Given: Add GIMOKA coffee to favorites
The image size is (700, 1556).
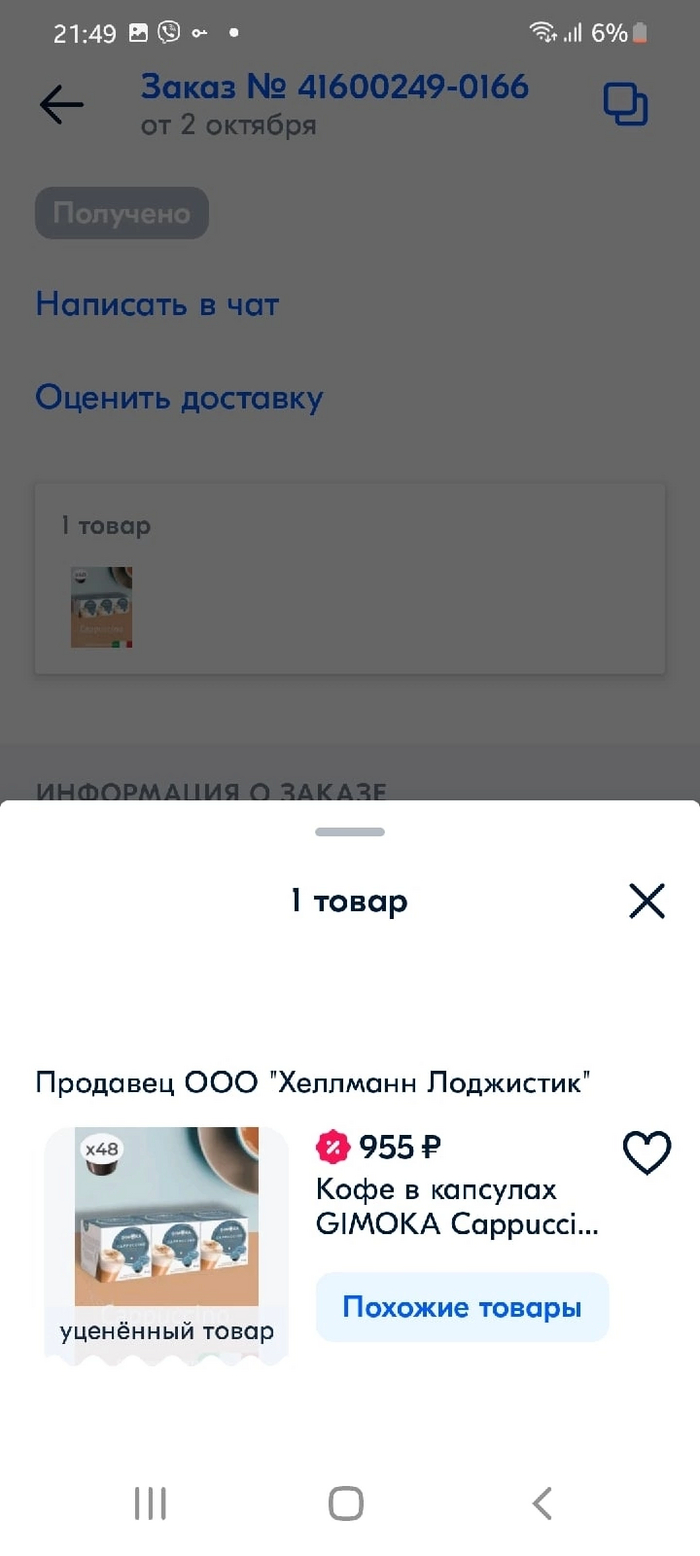Looking at the screenshot, I should point(646,1154).
